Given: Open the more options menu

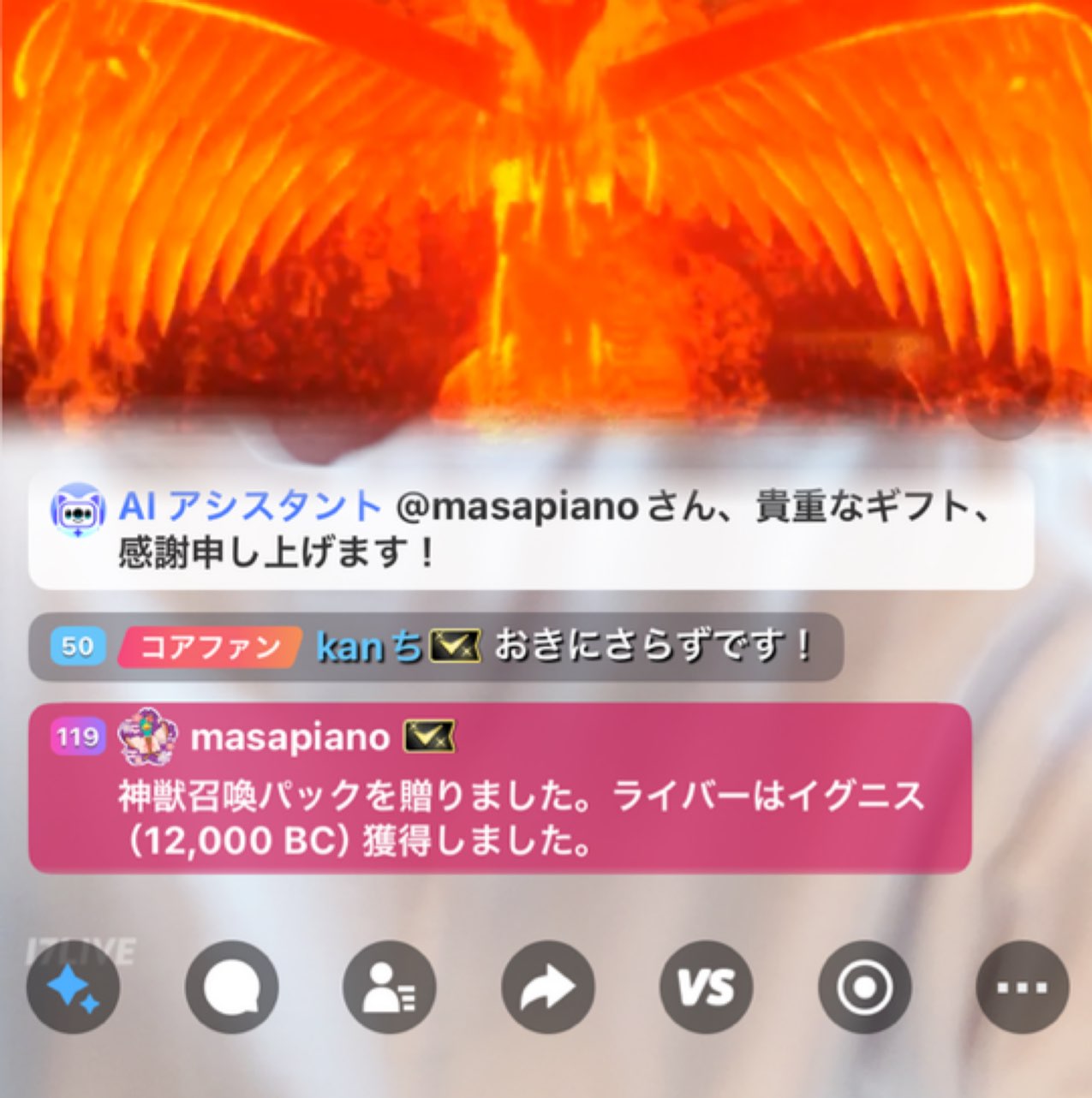Looking at the screenshot, I should (1022, 987).
